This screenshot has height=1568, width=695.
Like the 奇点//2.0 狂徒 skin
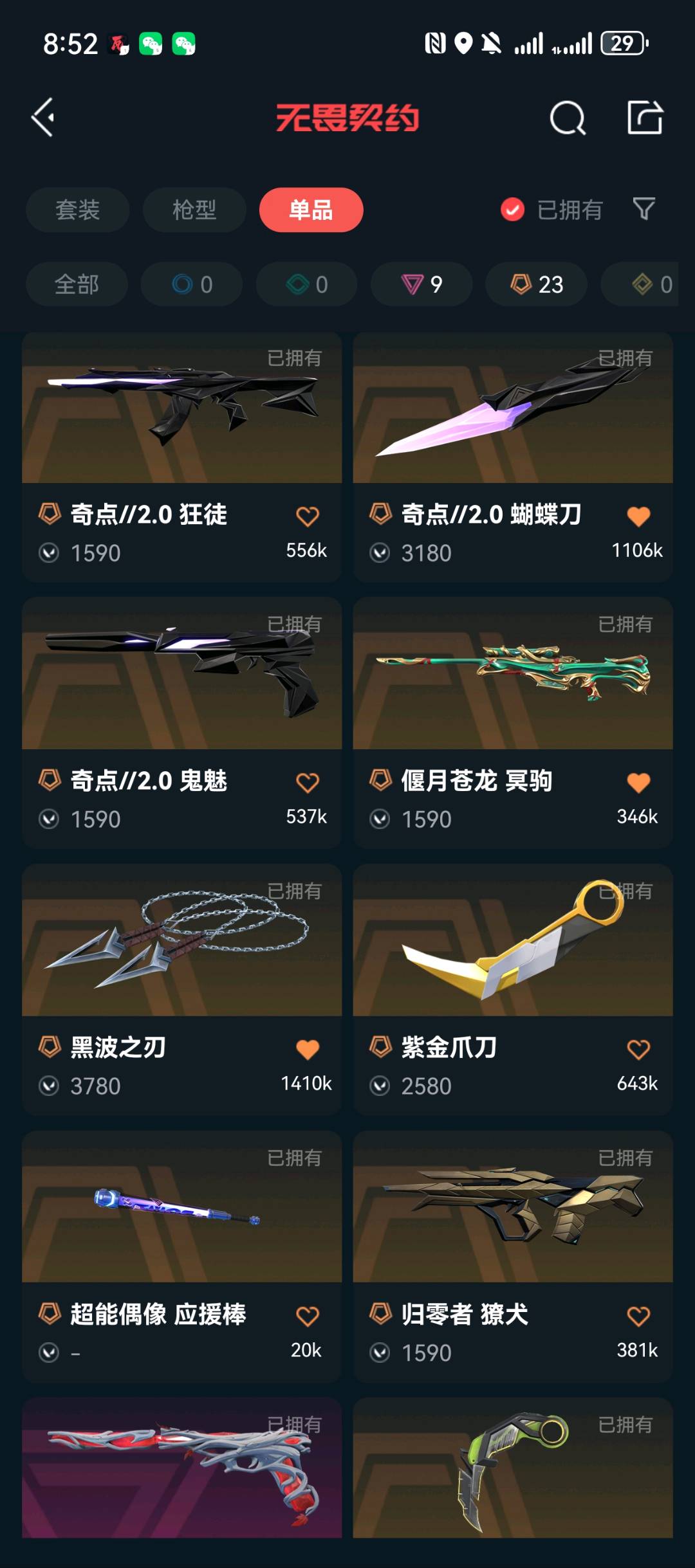point(308,516)
